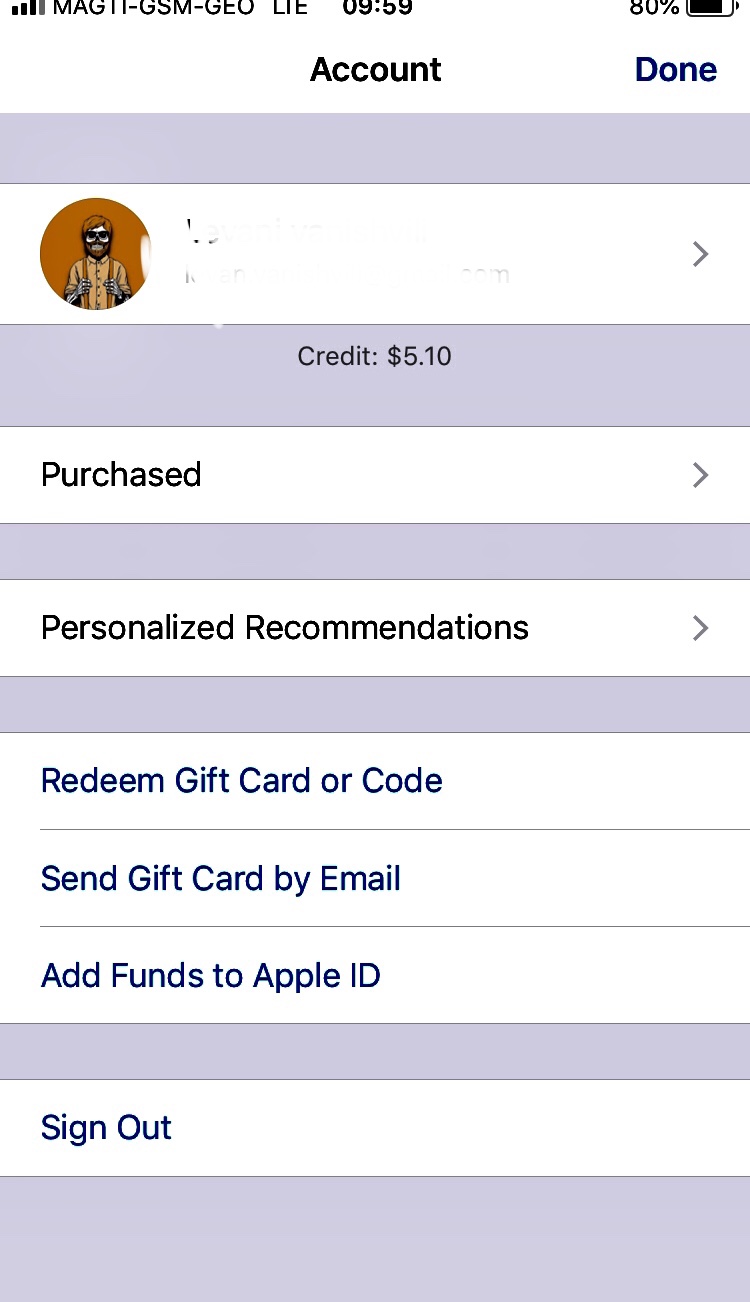Select Add Funds to Apple ID

click(211, 976)
